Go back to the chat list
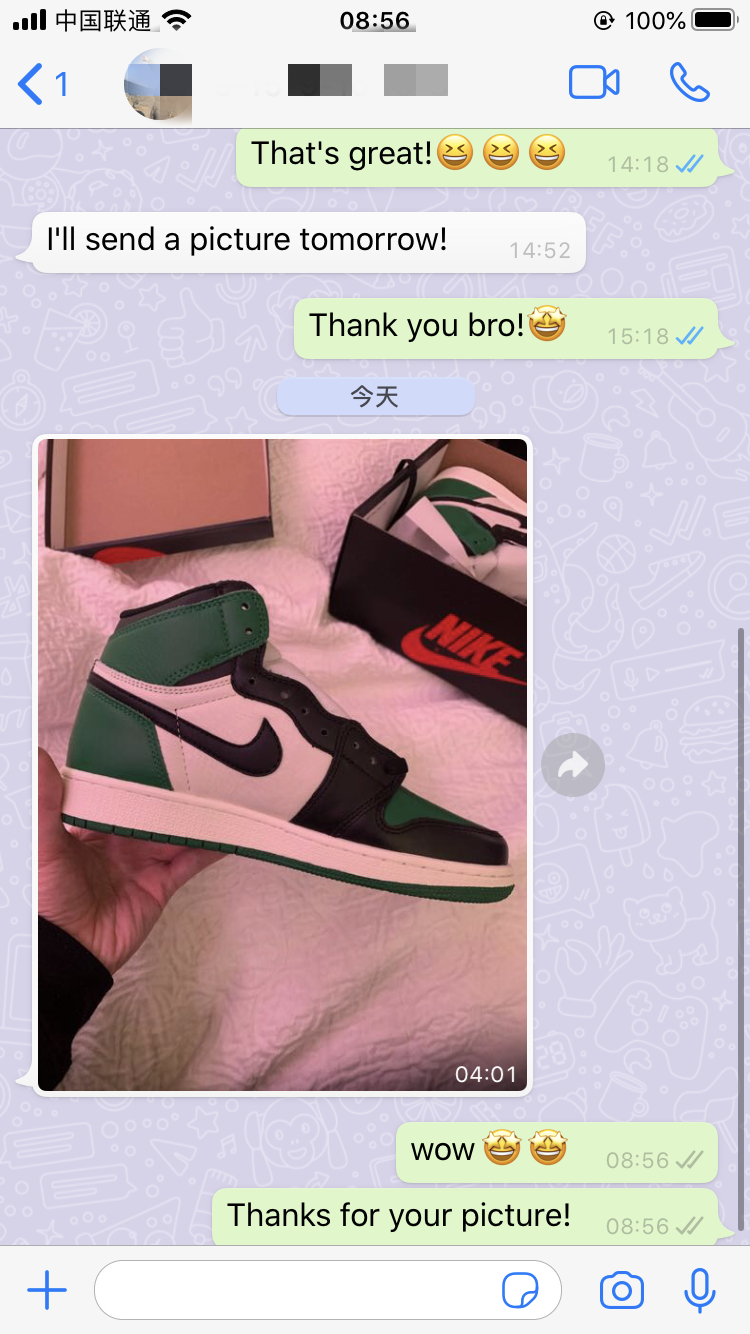 (40, 84)
